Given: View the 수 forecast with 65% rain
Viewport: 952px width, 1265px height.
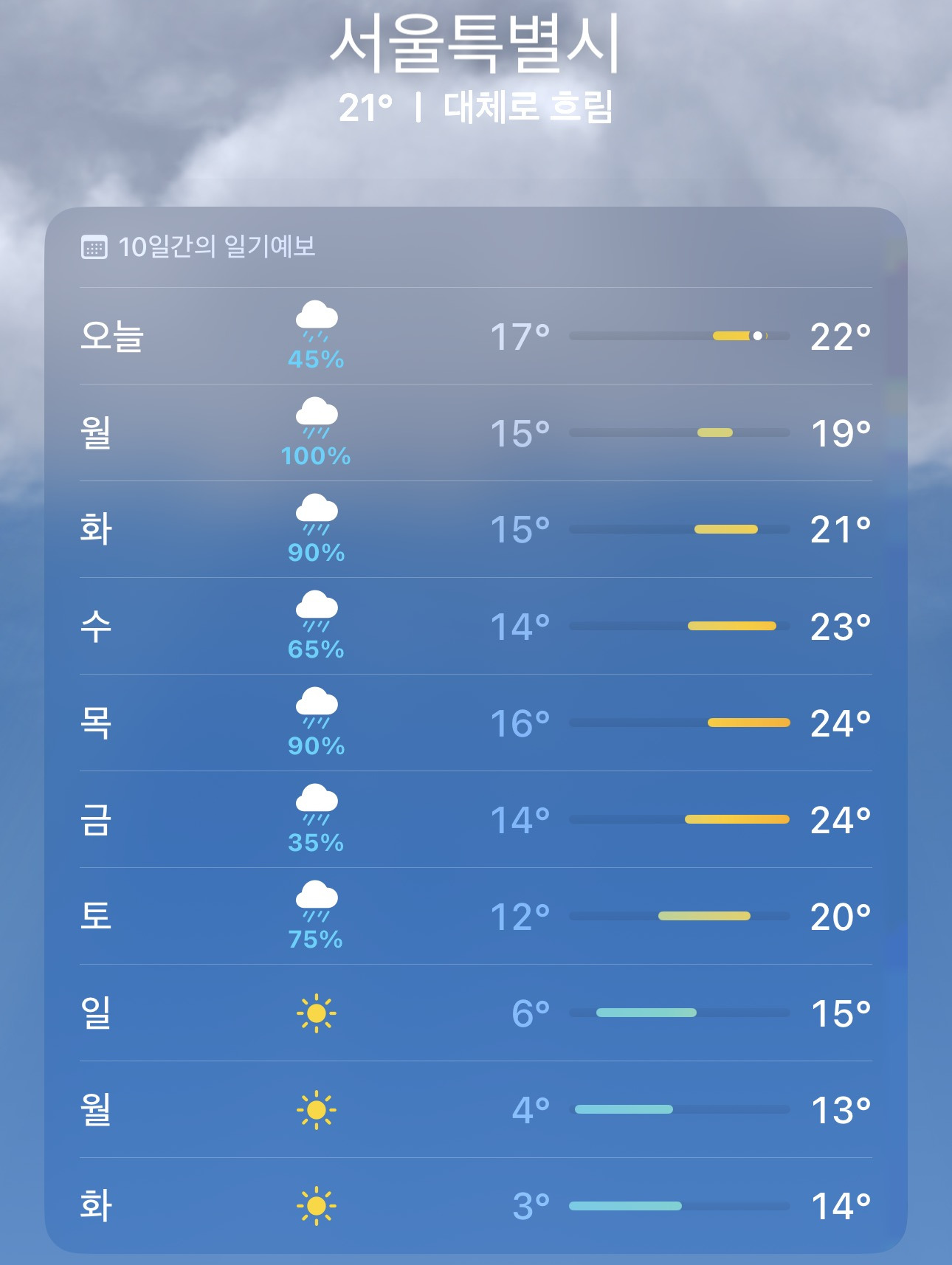Looking at the screenshot, I should click(x=475, y=627).
